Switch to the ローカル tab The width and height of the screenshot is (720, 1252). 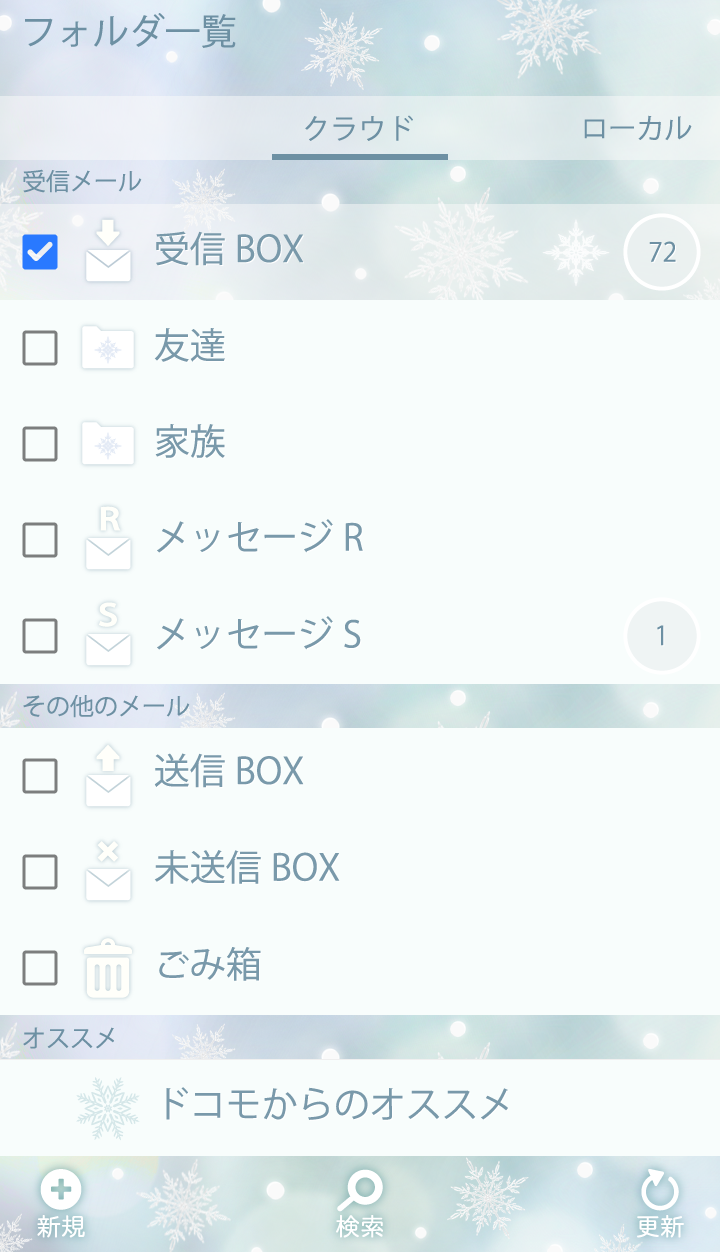tap(636, 128)
